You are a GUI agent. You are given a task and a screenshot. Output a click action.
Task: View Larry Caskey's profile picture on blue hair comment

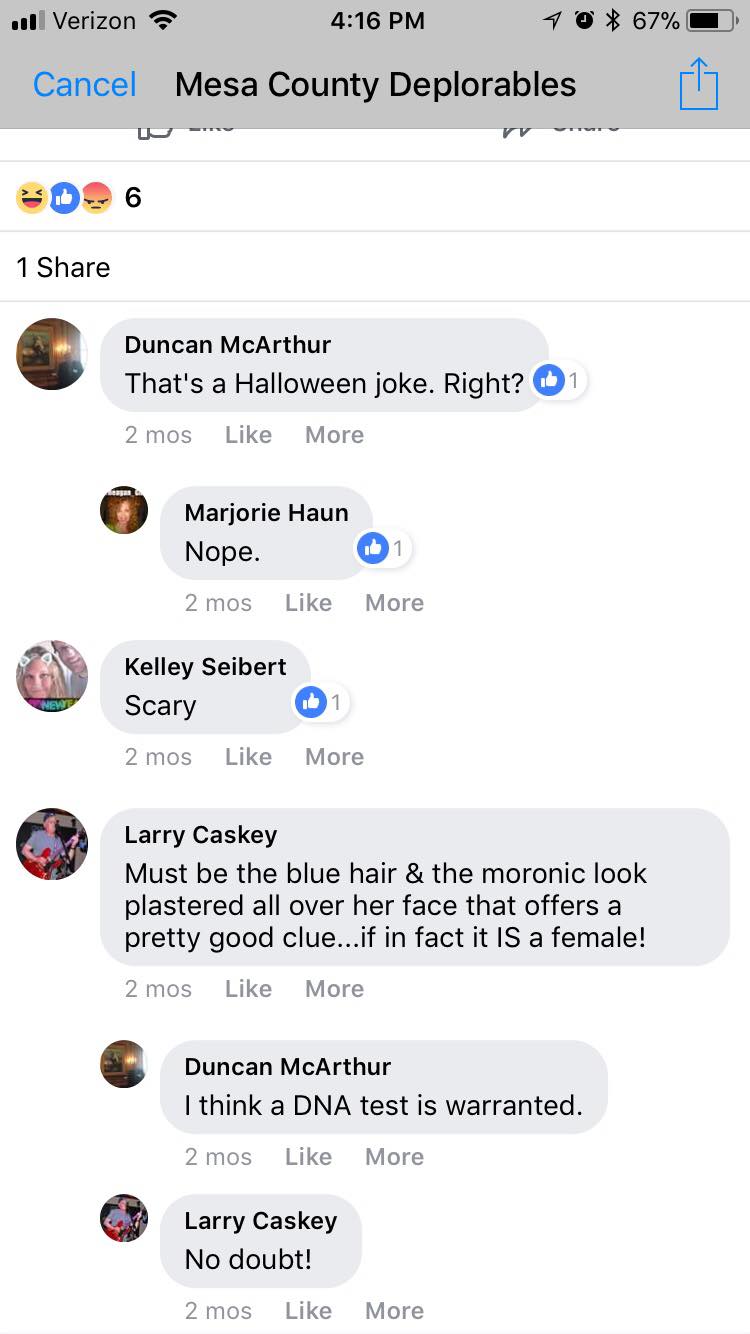[x=52, y=845]
